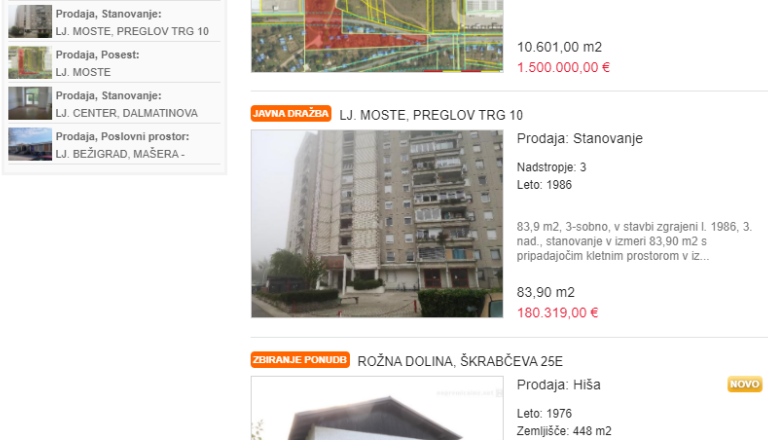The image size is (768, 440).
Task: Open the 10.601,00 m2 land map image
Action: [377, 36]
